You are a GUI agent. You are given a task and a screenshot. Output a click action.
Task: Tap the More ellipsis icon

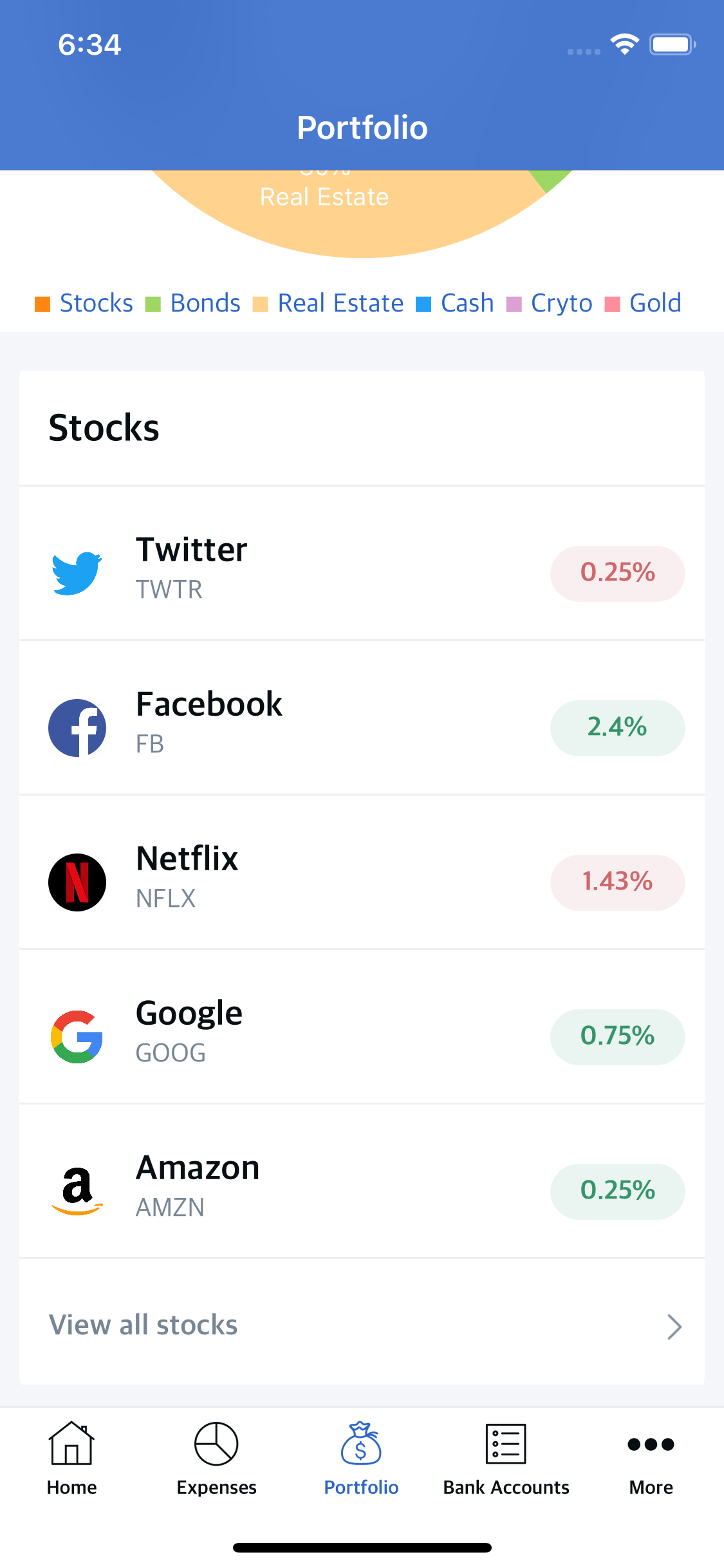coord(651,1444)
